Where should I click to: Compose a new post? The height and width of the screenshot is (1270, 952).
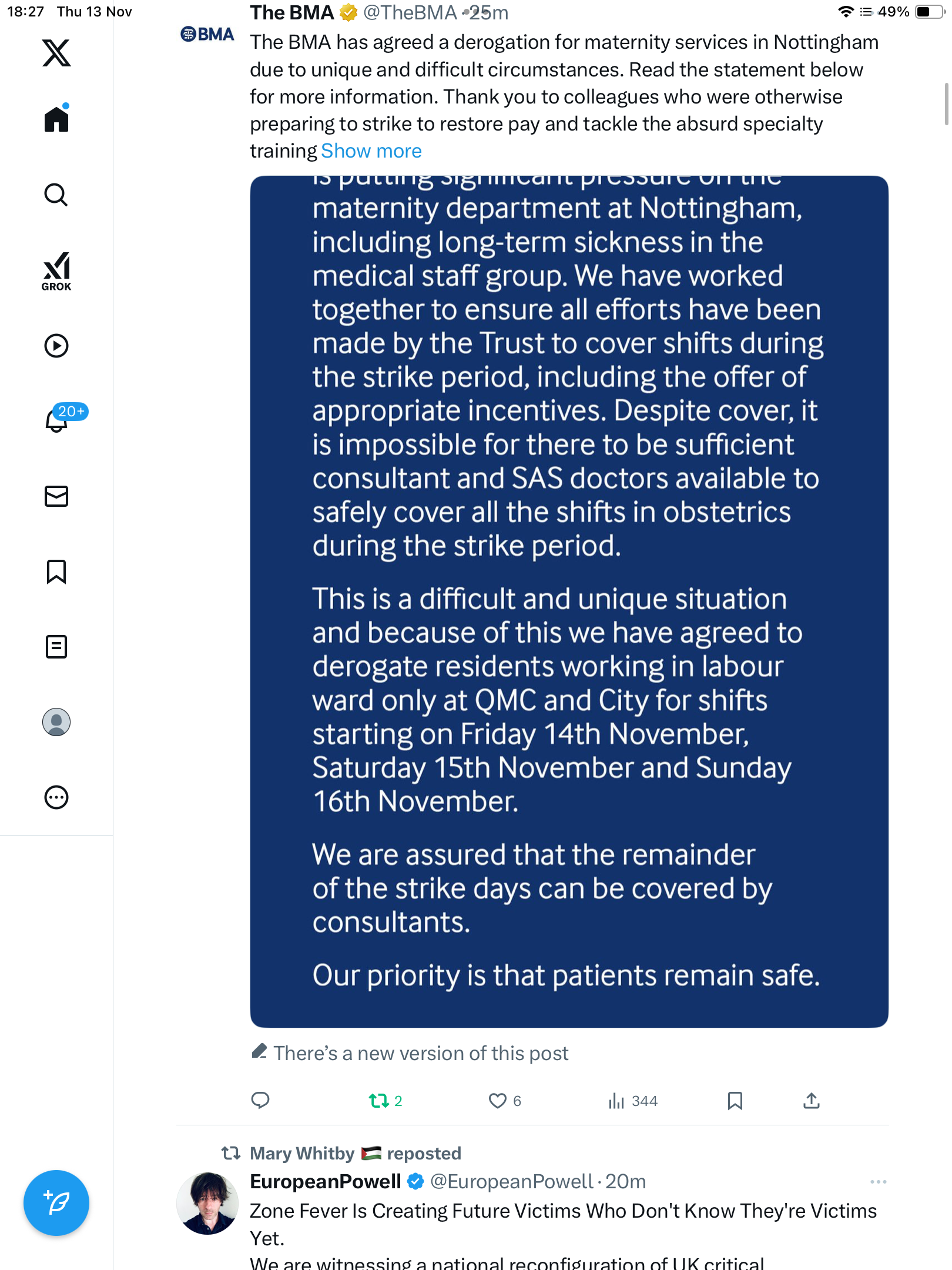point(56,1203)
